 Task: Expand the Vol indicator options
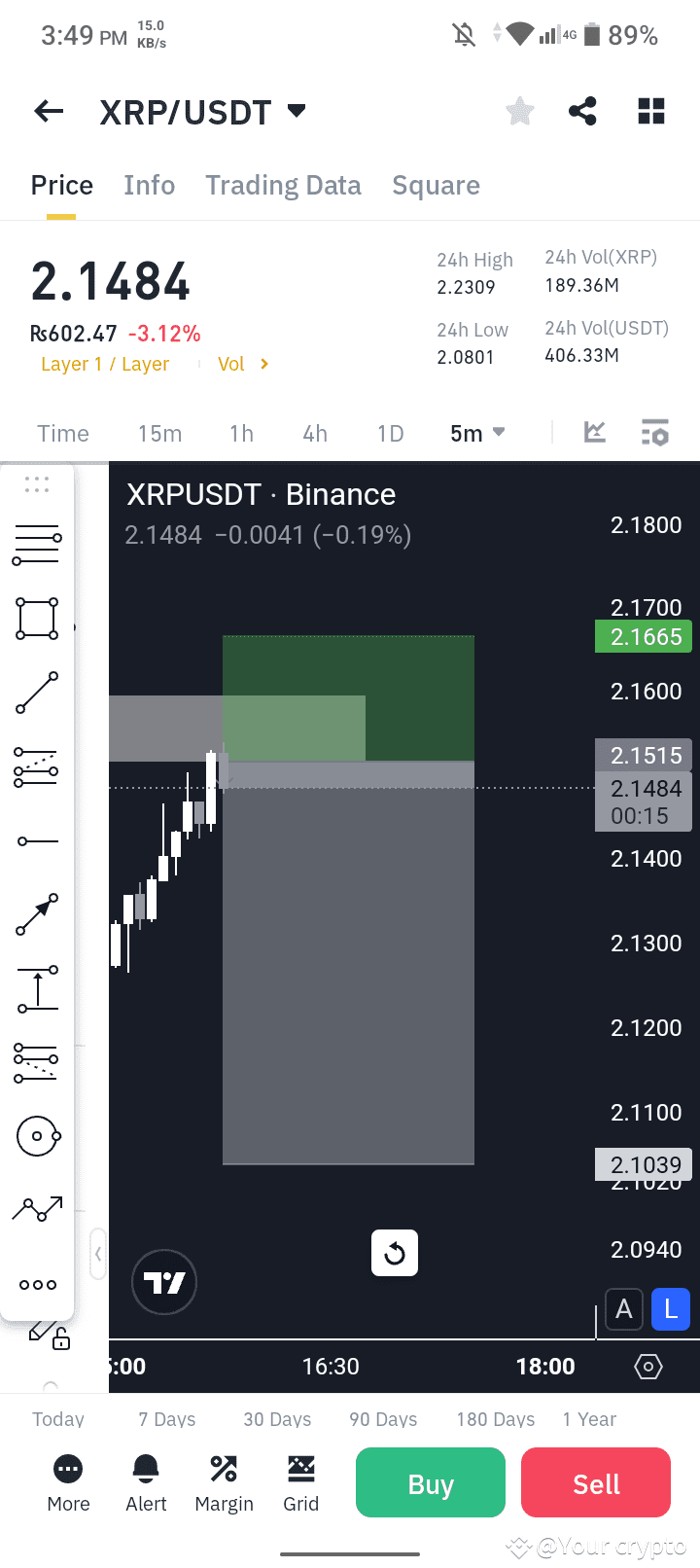[241, 363]
